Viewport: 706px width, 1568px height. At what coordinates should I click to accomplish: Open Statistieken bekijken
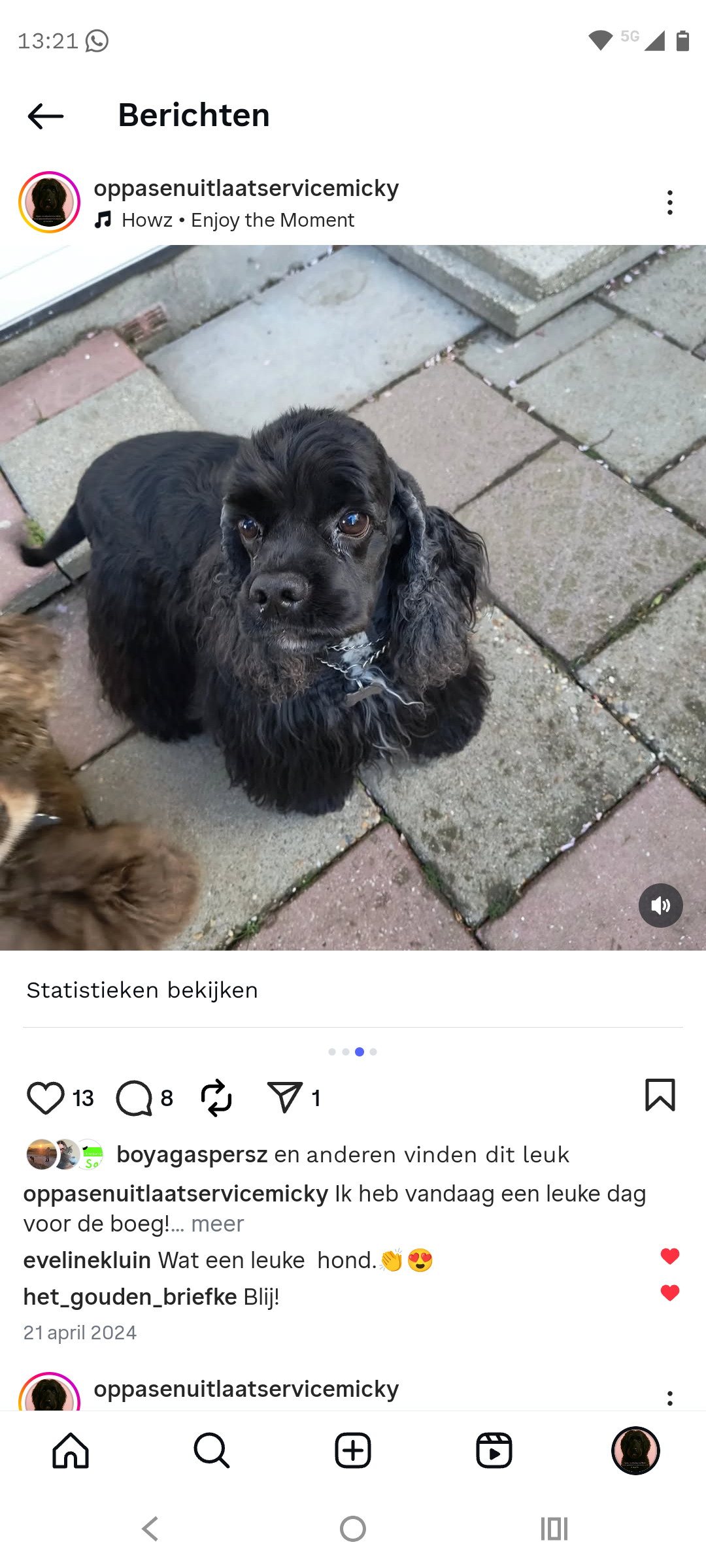point(143,990)
